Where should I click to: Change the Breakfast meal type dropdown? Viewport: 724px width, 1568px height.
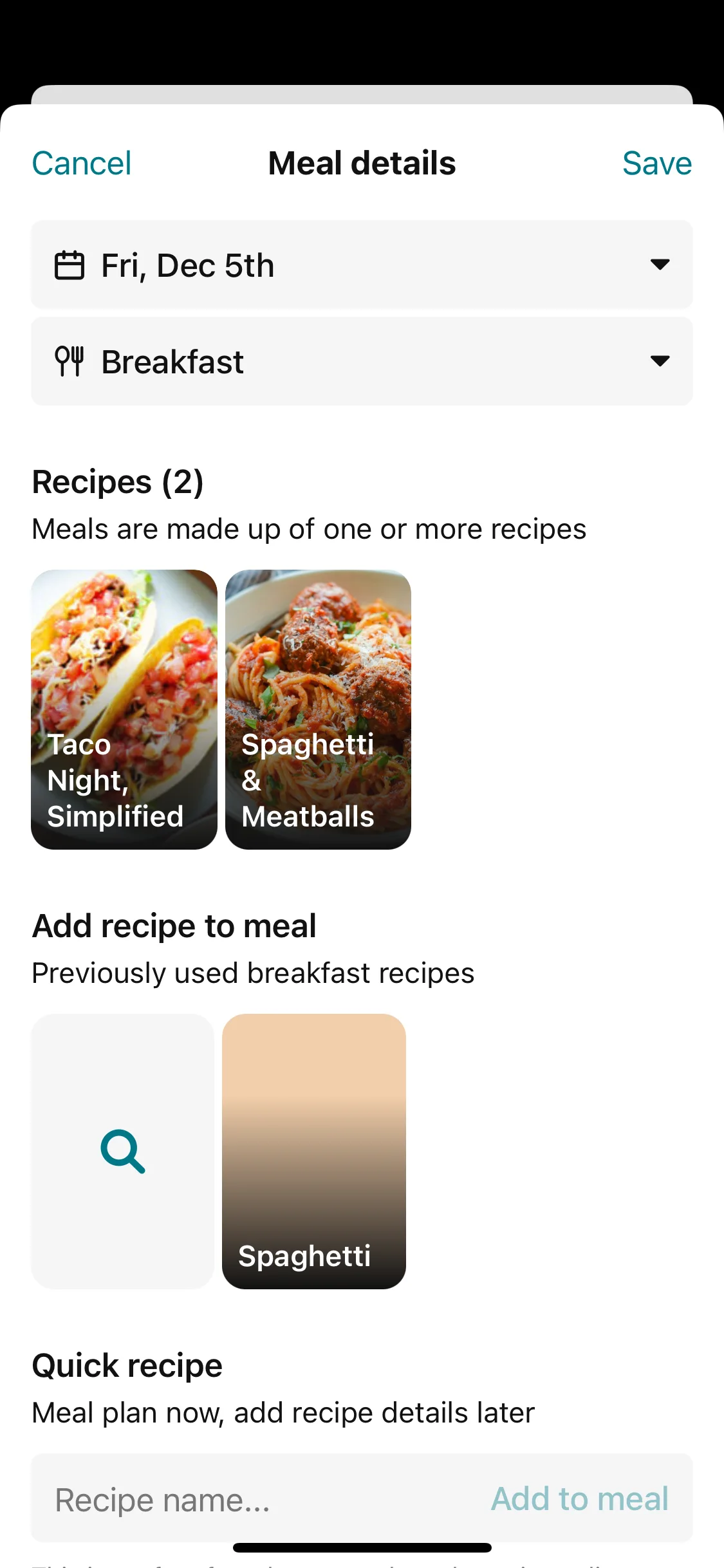[362, 361]
